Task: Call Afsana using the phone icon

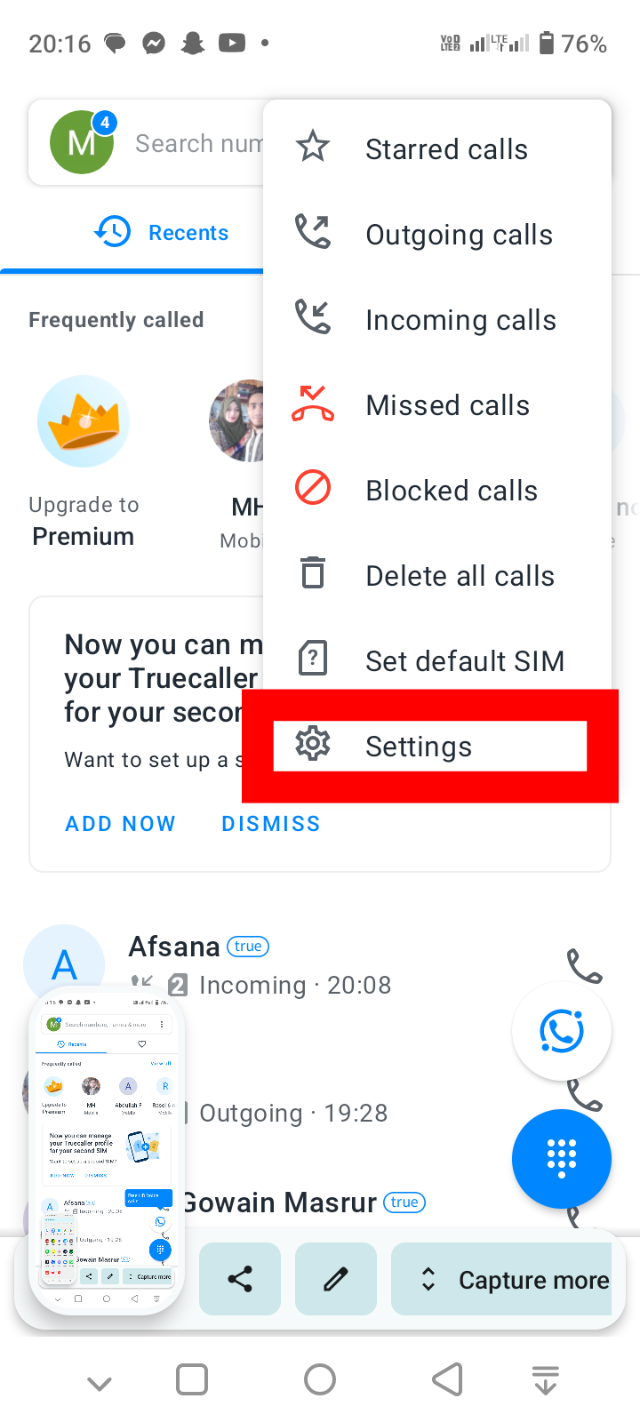Action: click(584, 966)
